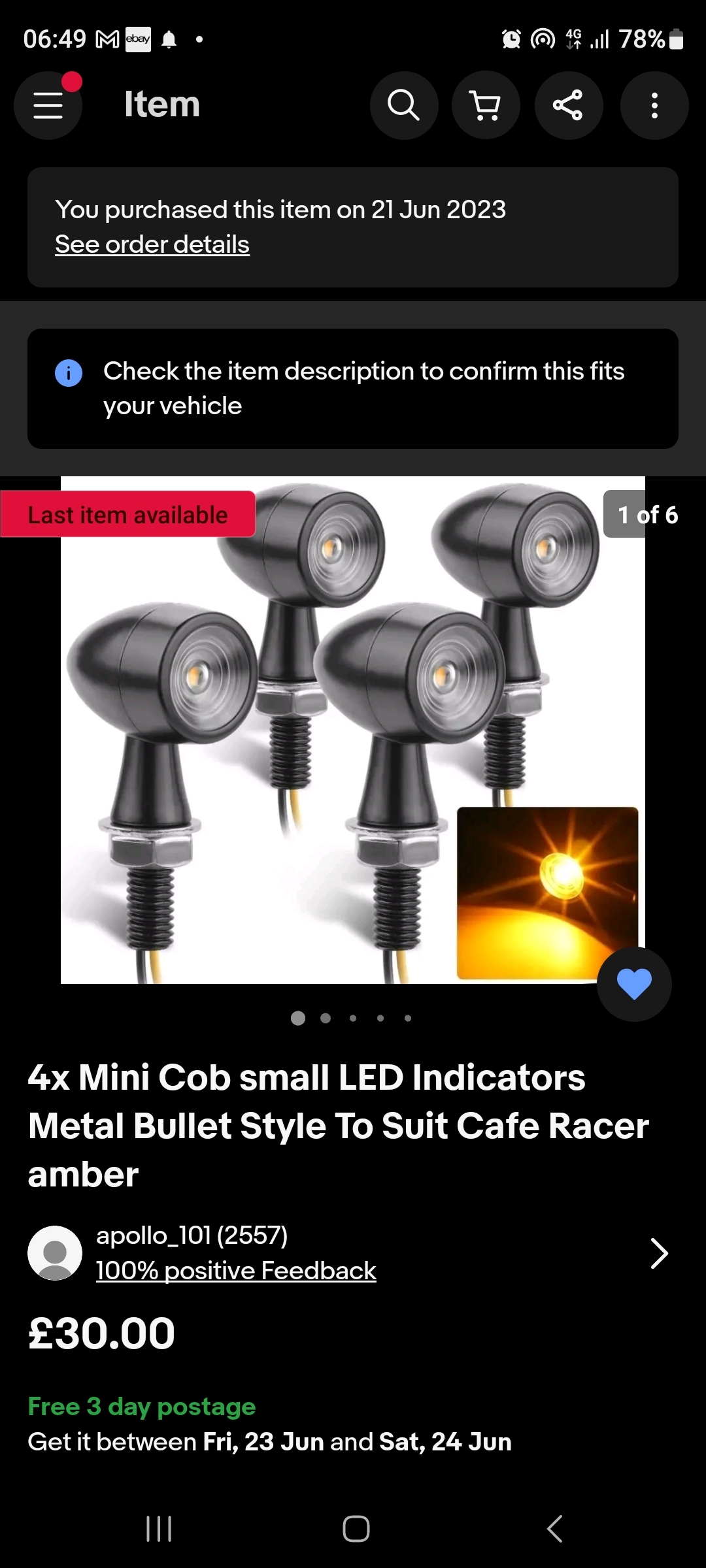Screen dimensions: 706x1568
Task: Open seller apollo_101 profile
Action: click(192, 1235)
